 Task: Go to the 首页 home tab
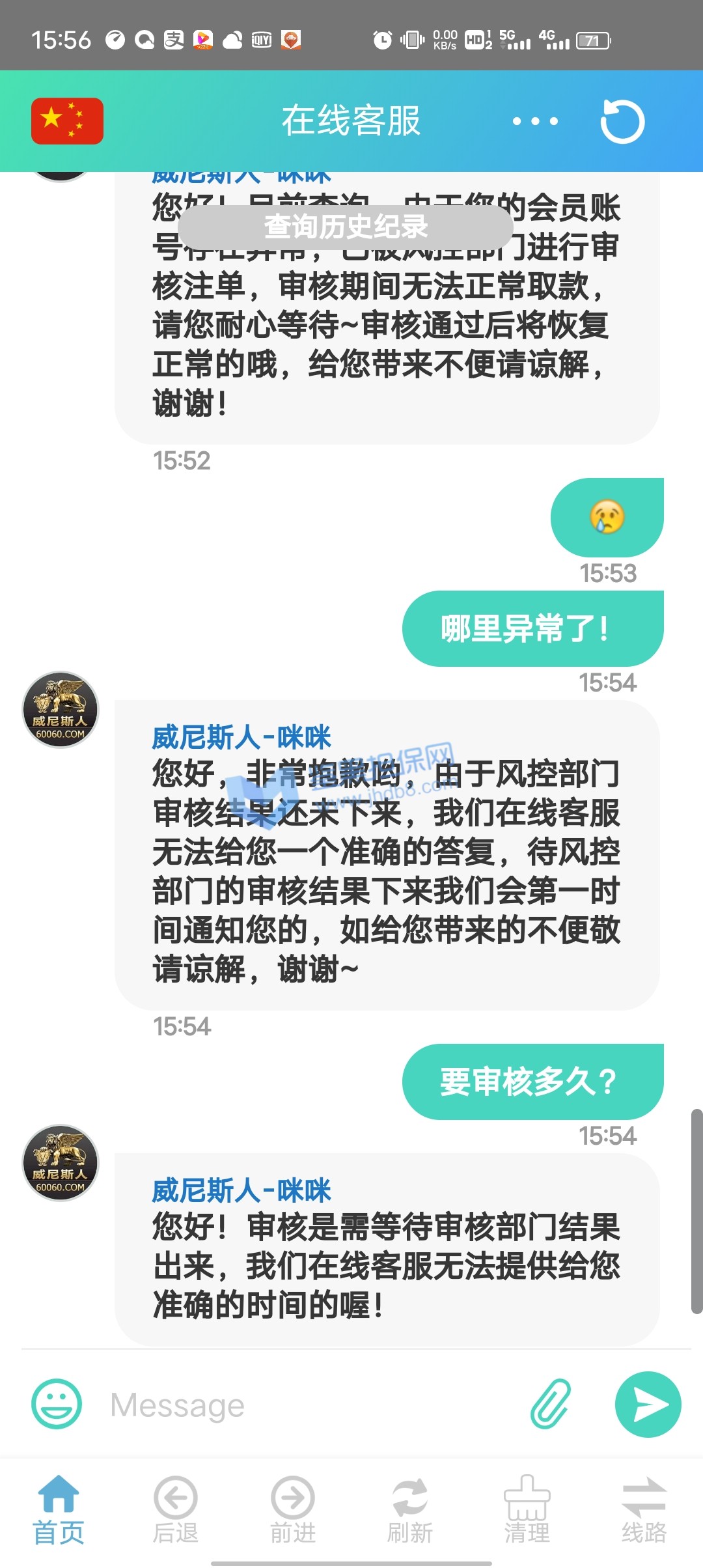tap(59, 1509)
